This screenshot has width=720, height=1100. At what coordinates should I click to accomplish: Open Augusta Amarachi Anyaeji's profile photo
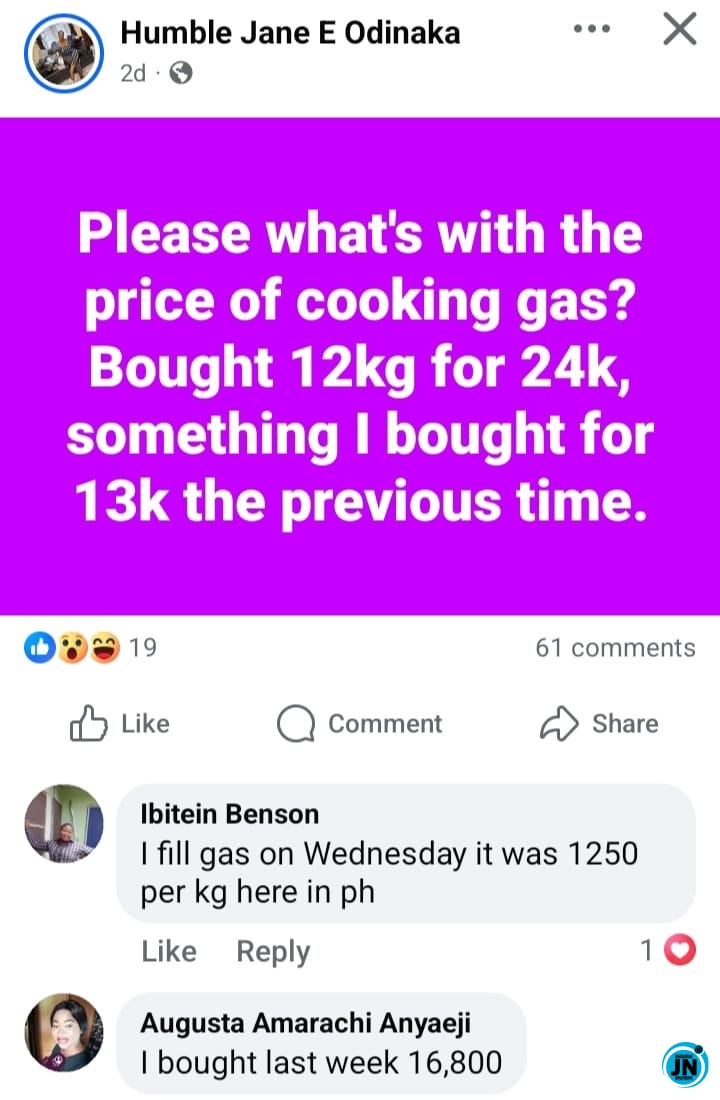[64, 1032]
